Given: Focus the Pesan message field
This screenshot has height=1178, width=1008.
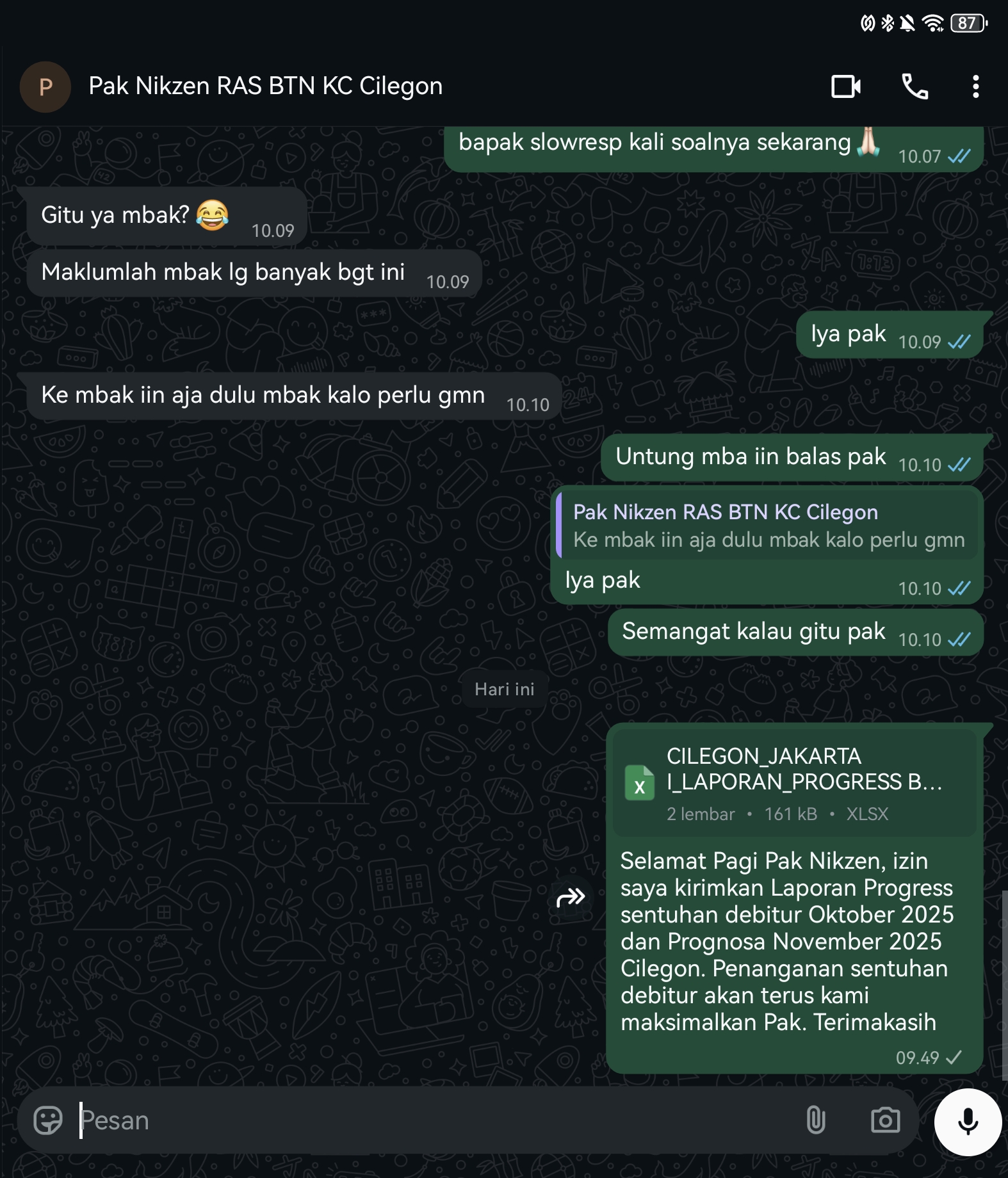Looking at the screenshot, I should pos(435,1120).
